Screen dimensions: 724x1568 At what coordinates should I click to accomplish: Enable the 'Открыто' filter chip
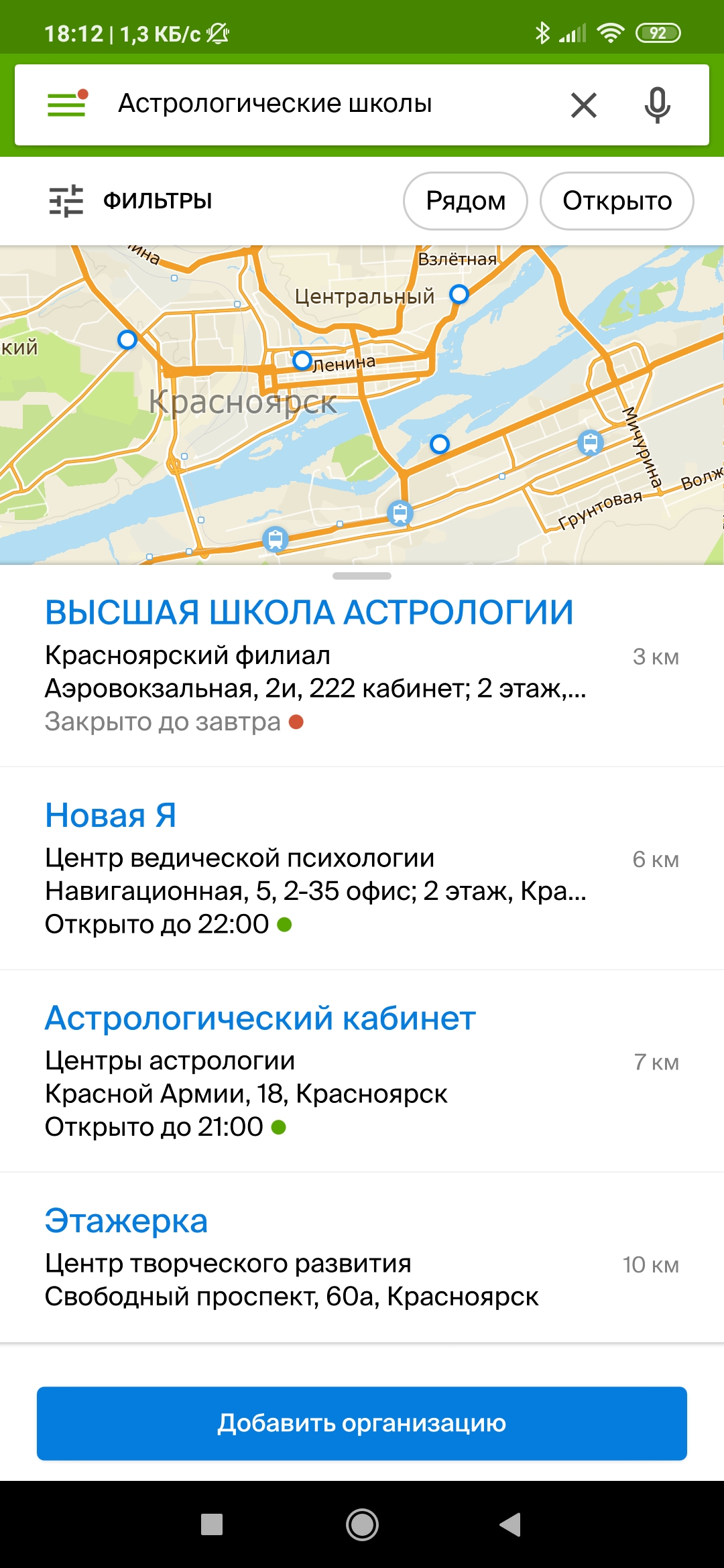click(617, 201)
